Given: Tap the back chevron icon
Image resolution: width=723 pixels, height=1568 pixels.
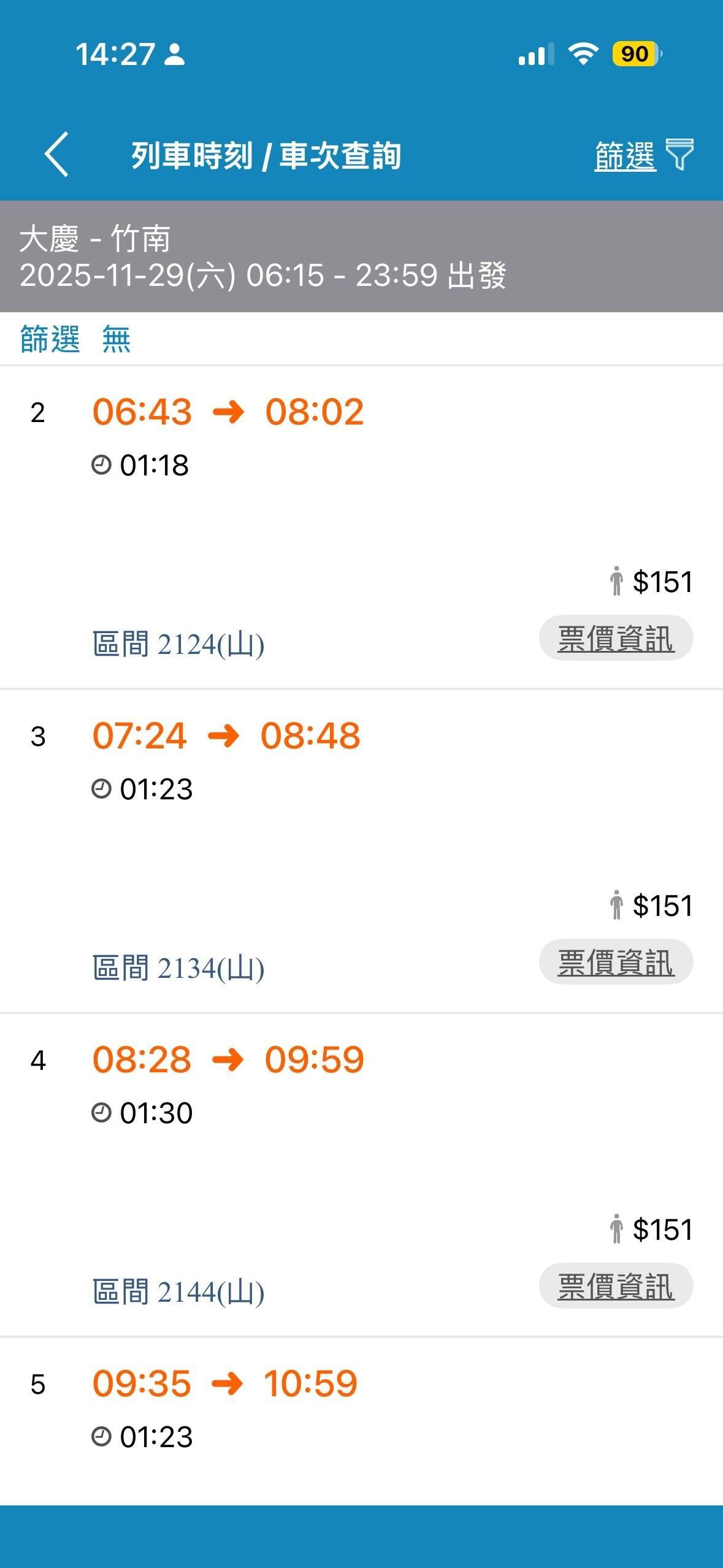Looking at the screenshot, I should pos(55,155).
